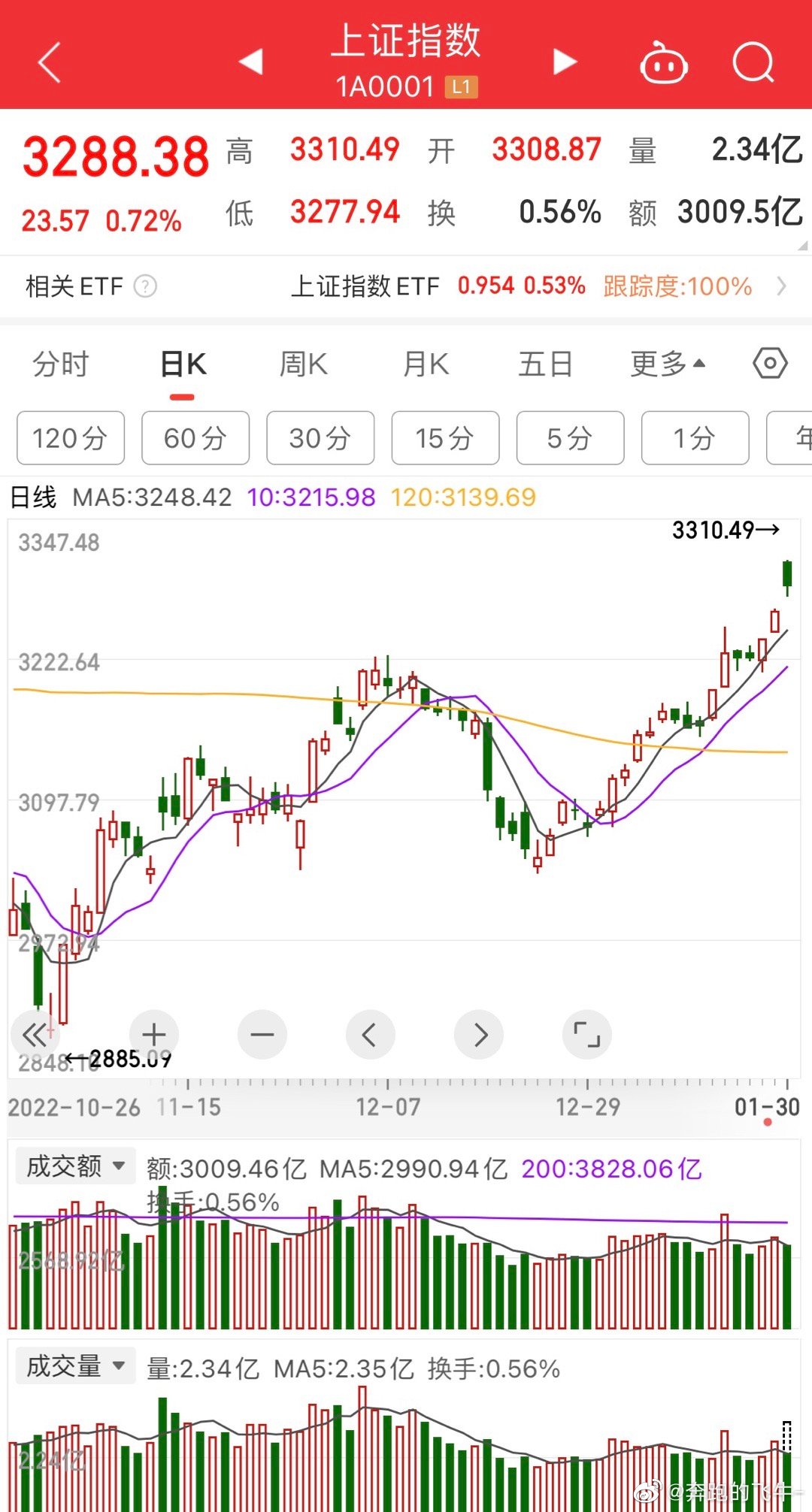Image resolution: width=812 pixels, height=1512 pixels.
Task: Choose the 15分 interval chip
Action: 445,438
